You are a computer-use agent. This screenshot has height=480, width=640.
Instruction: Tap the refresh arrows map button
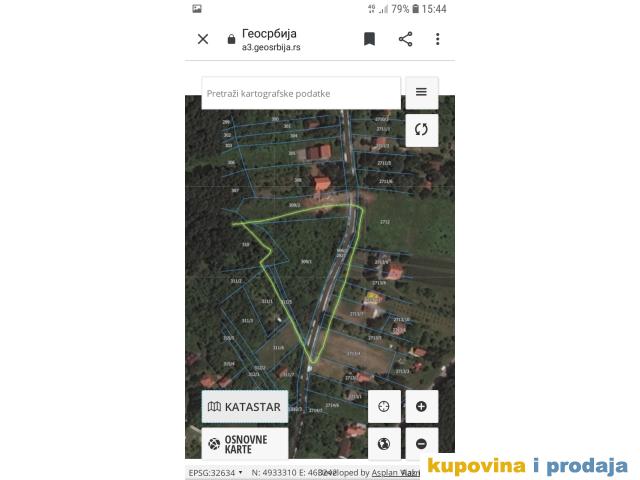[421, 129]
